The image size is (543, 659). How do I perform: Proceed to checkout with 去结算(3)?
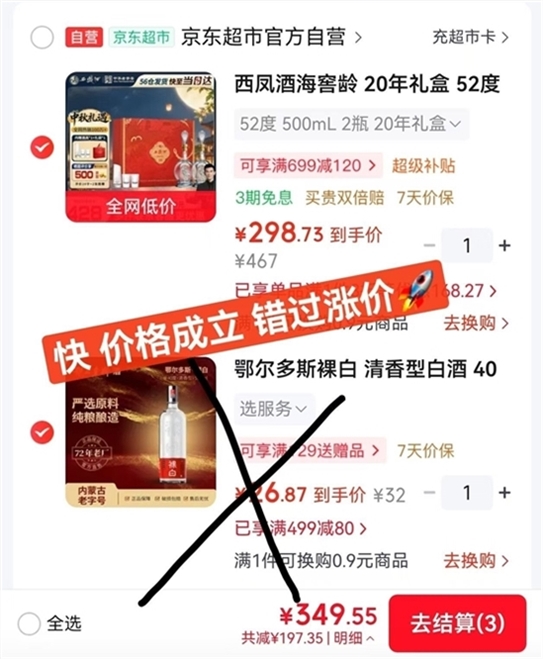pos(457,623)
